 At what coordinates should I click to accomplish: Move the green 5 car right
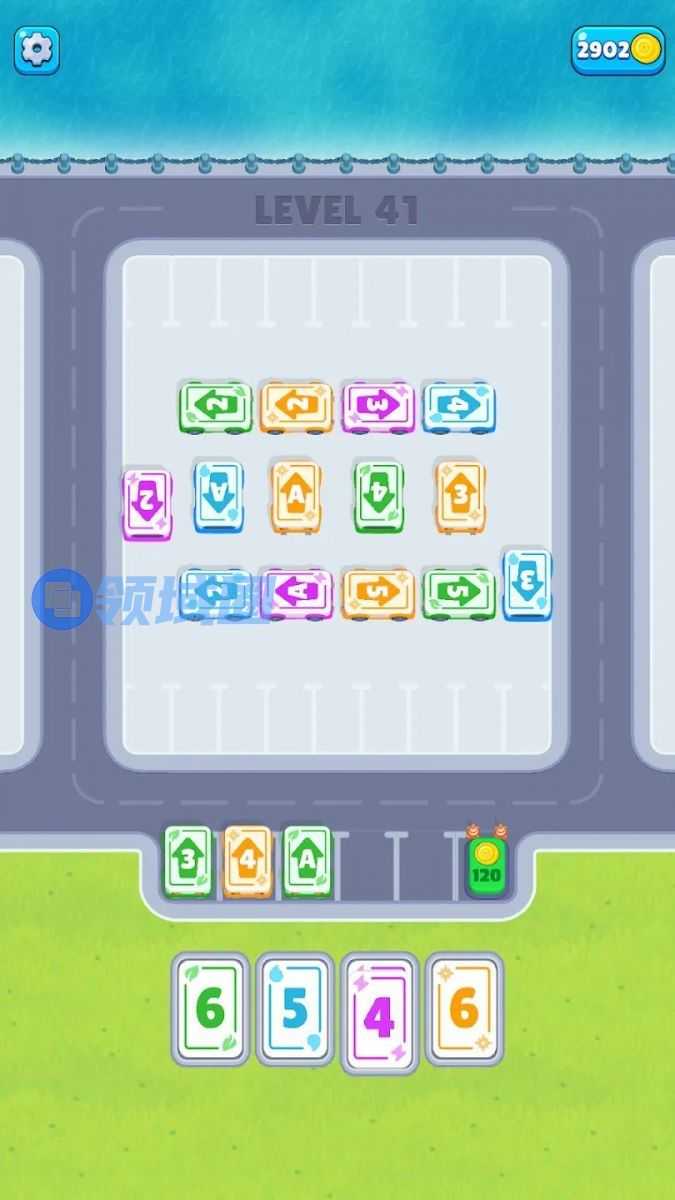point(459,593)
